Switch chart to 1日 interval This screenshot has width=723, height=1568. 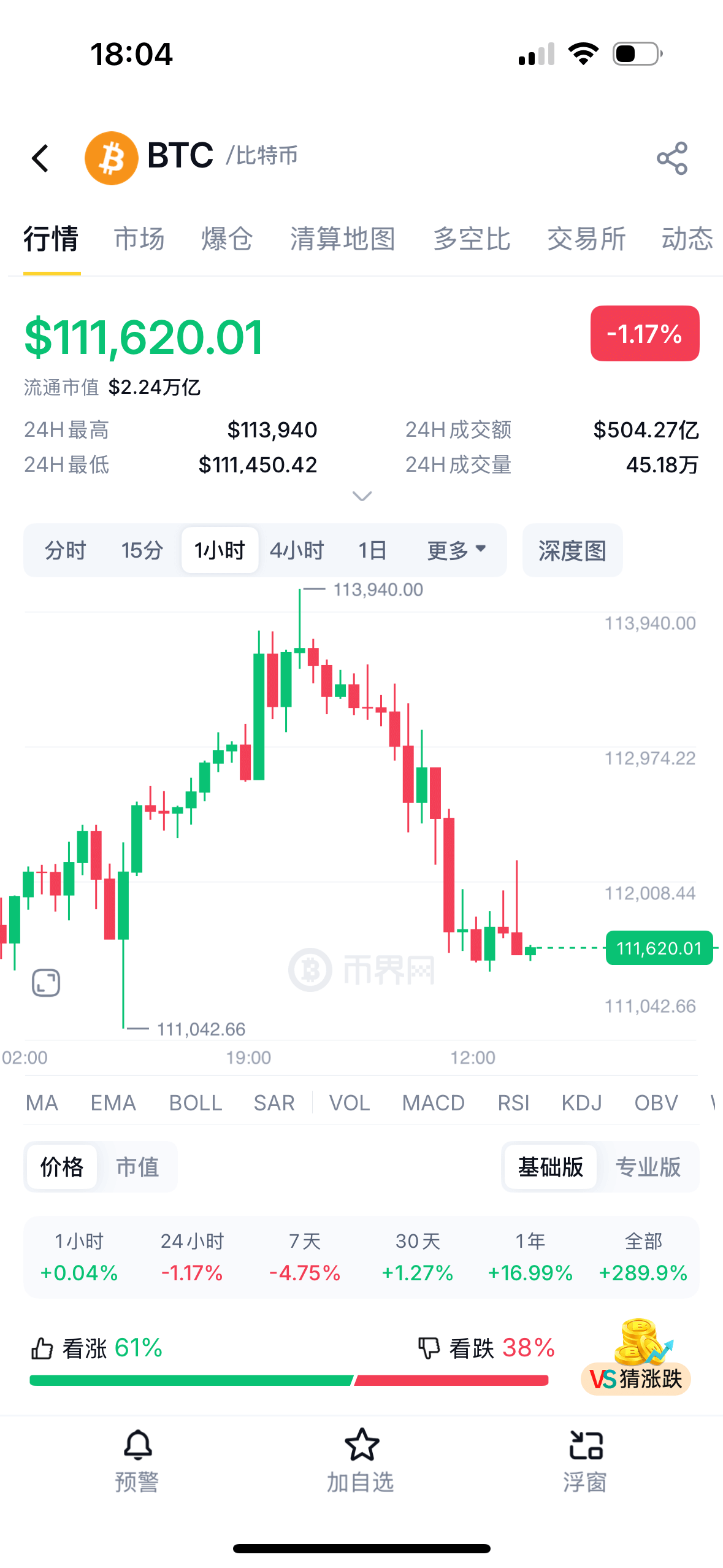click(372, 550)
